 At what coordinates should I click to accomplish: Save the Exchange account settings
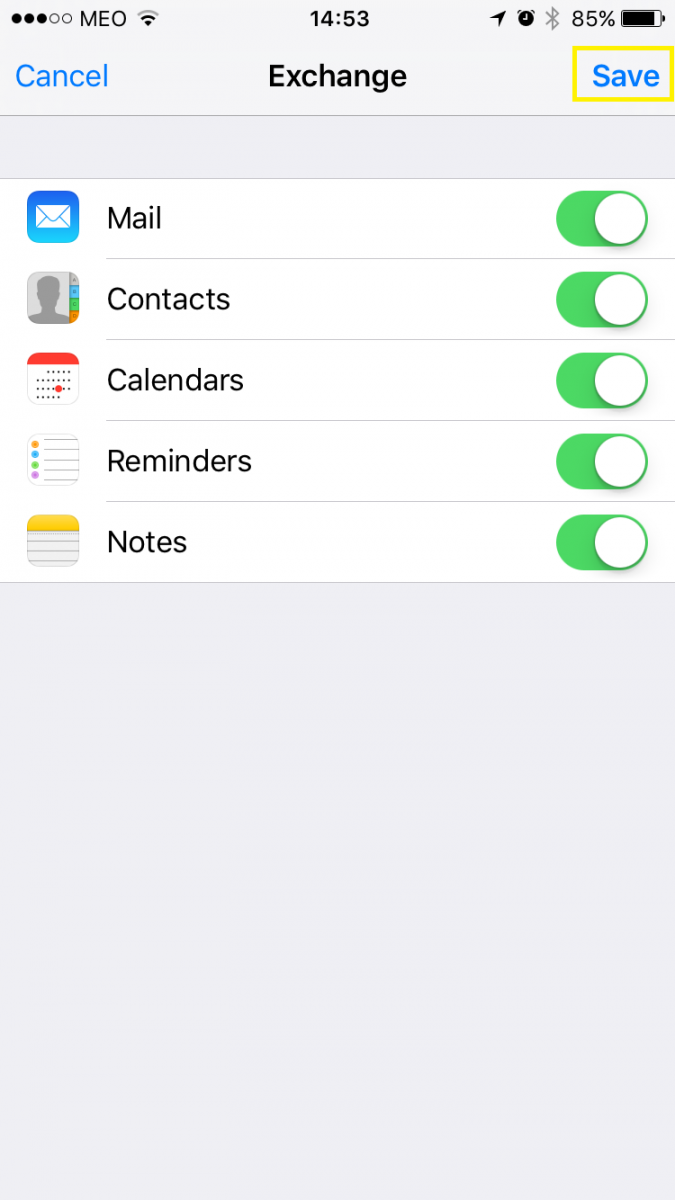click(625, 76)
